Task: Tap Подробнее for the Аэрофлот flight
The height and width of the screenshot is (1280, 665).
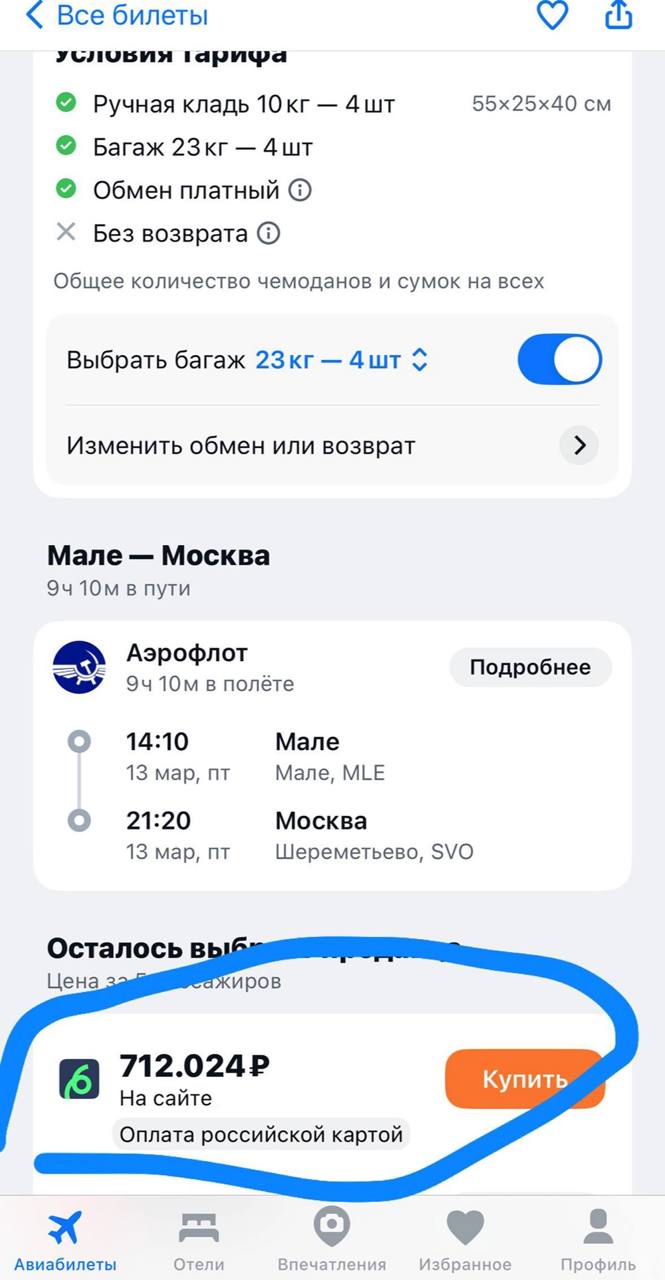Action: point(530,667)
